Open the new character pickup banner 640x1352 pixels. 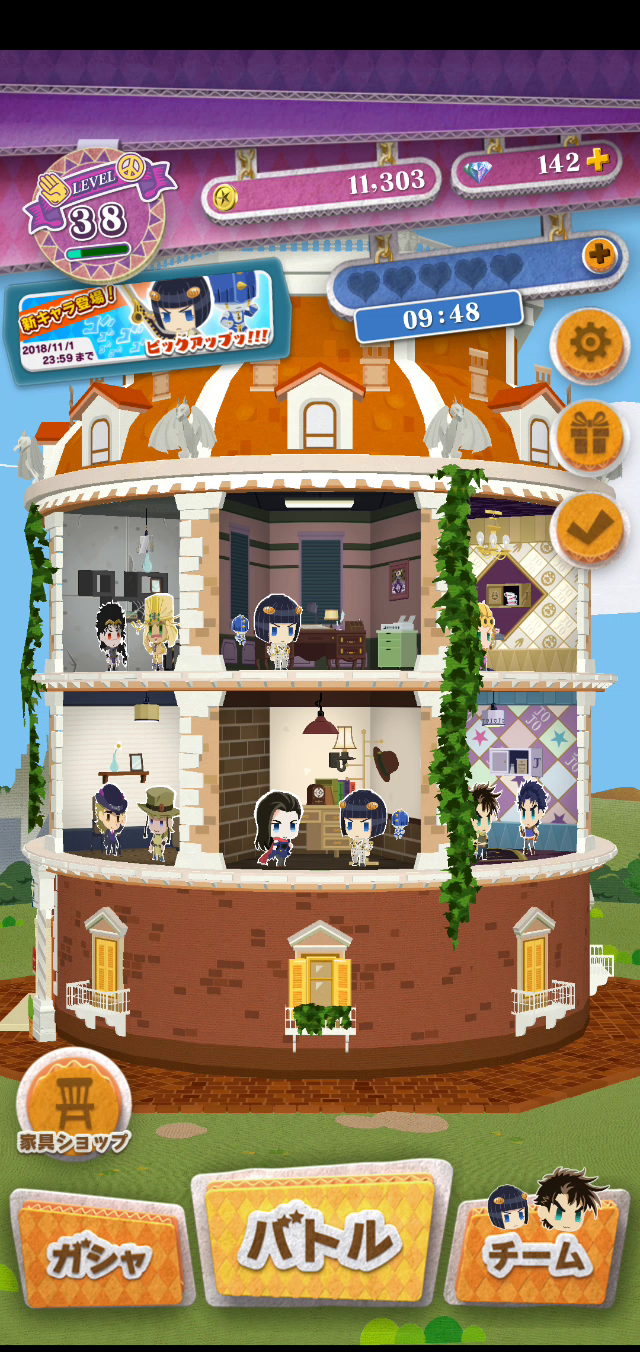(152, 321)
